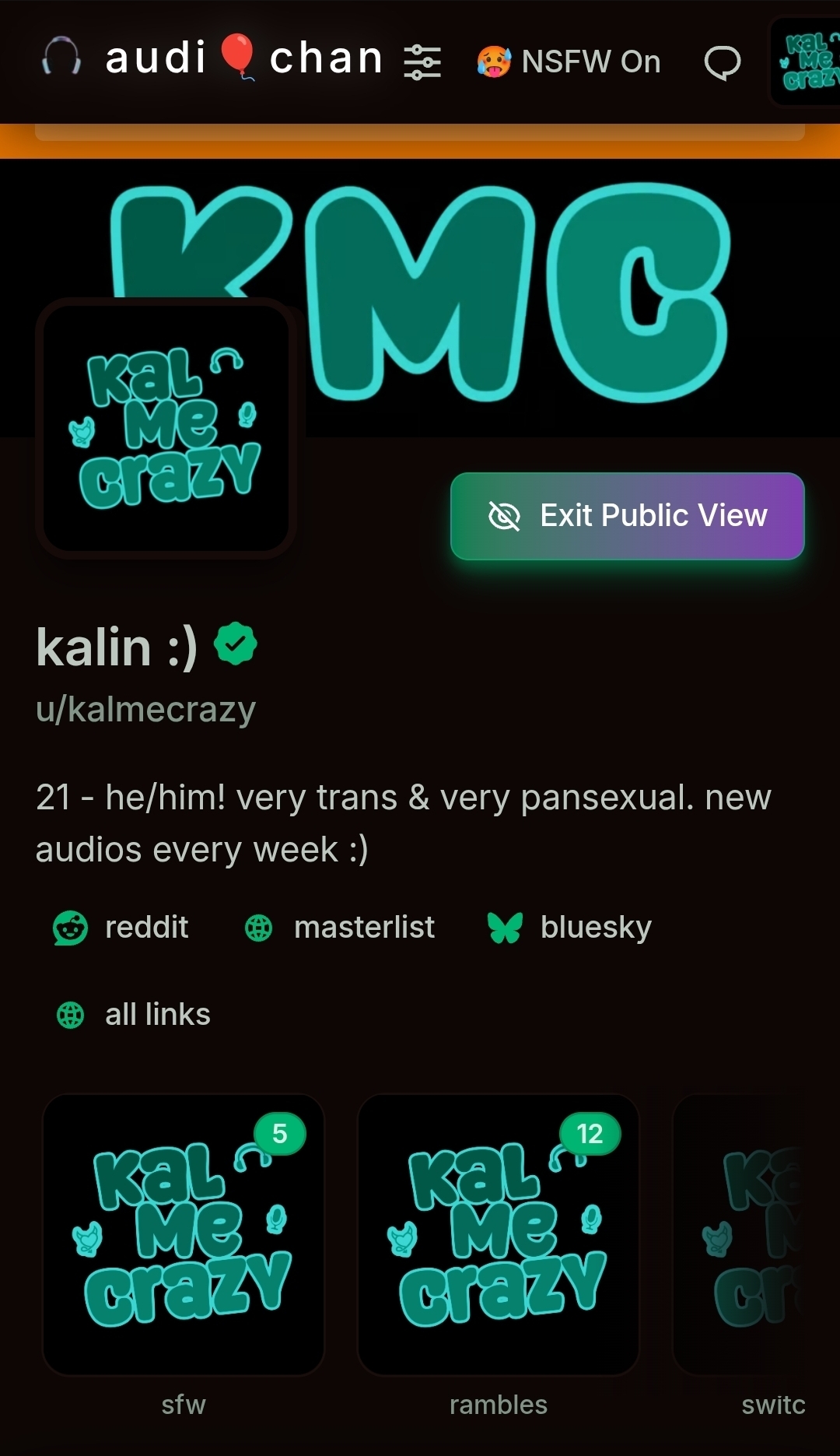This screenshot has width=840, height=1456.
Task: Open the messages chat bubble icon
Action: (722, 62)
